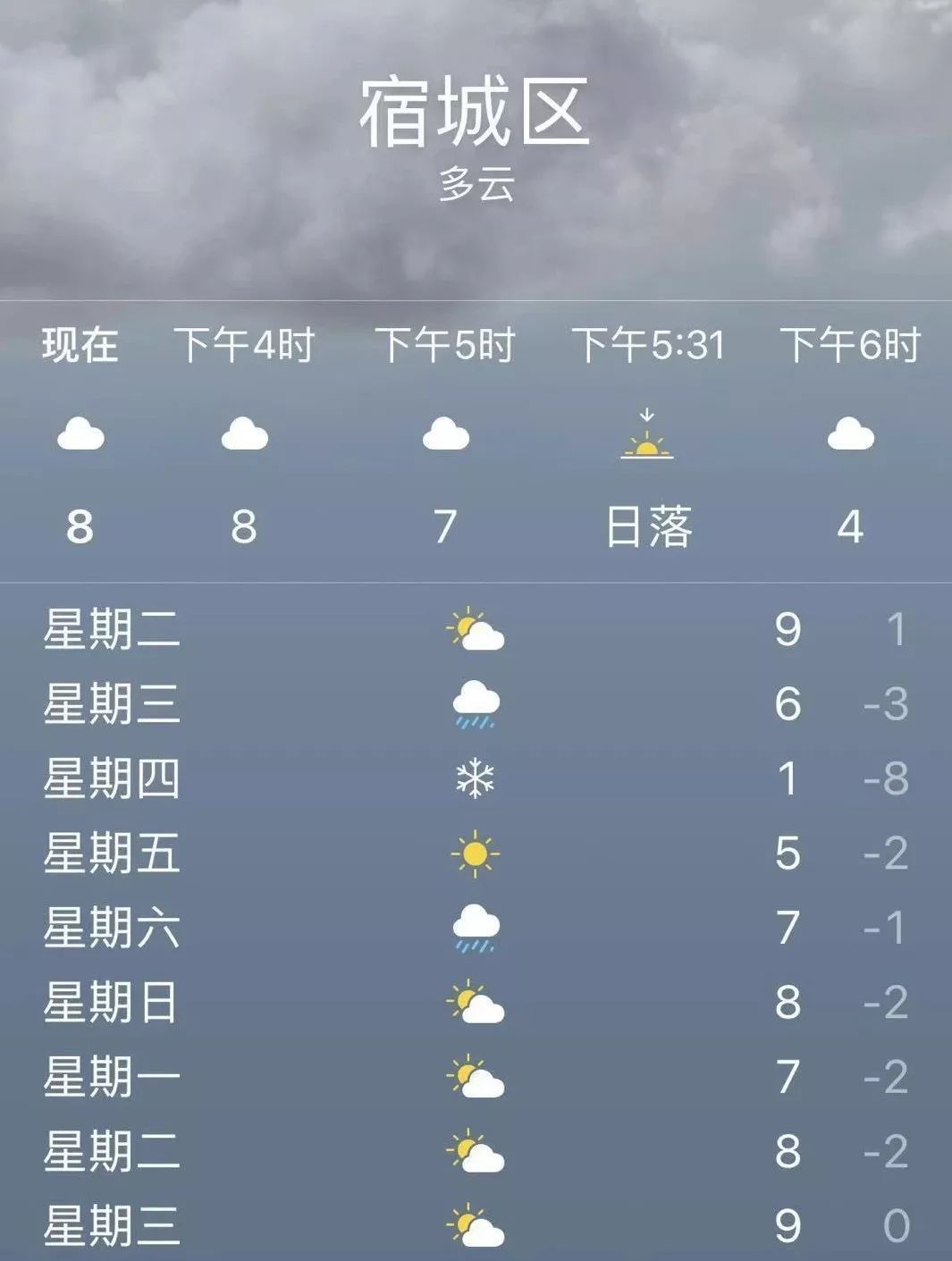Tap the cloud icon under 下午4时
This screenshot has width=952, height=1261.
tap(243, 435)
